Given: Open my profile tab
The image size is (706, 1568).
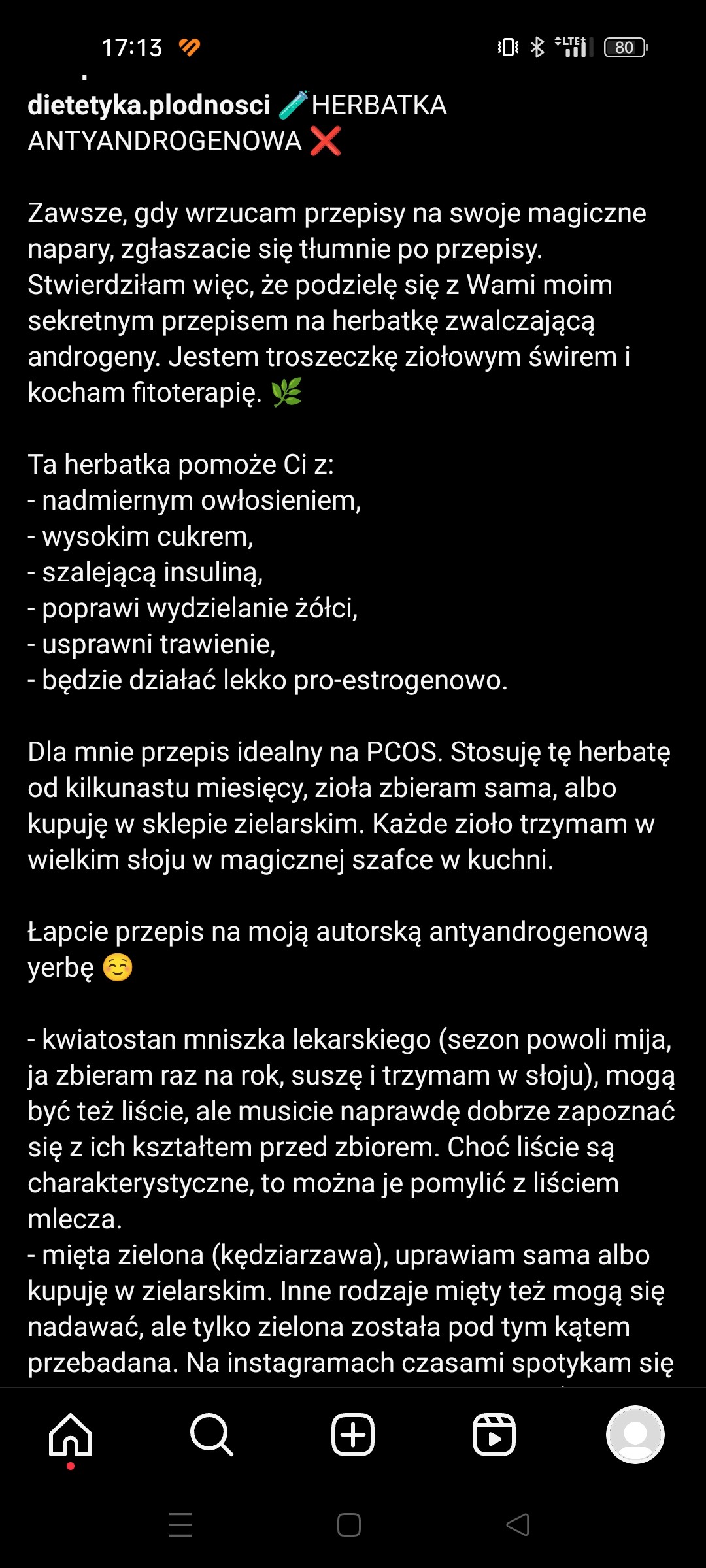Looking at the screenshot, I should [635, 1435].
